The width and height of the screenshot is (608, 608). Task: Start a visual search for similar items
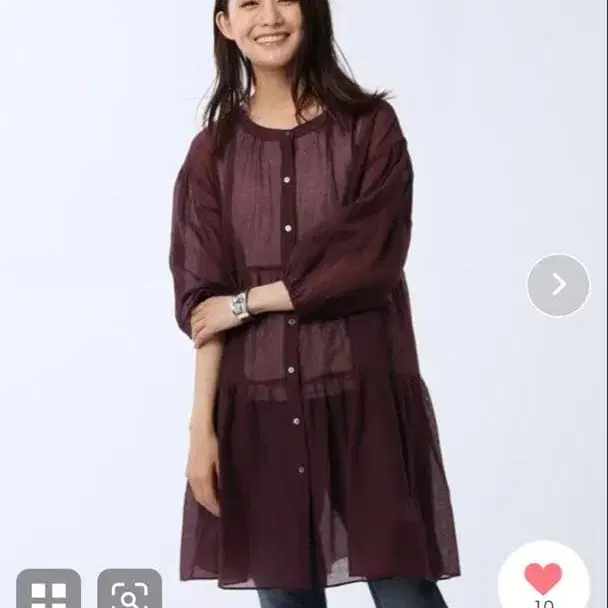pyautogui.click(x=130, y=589)
